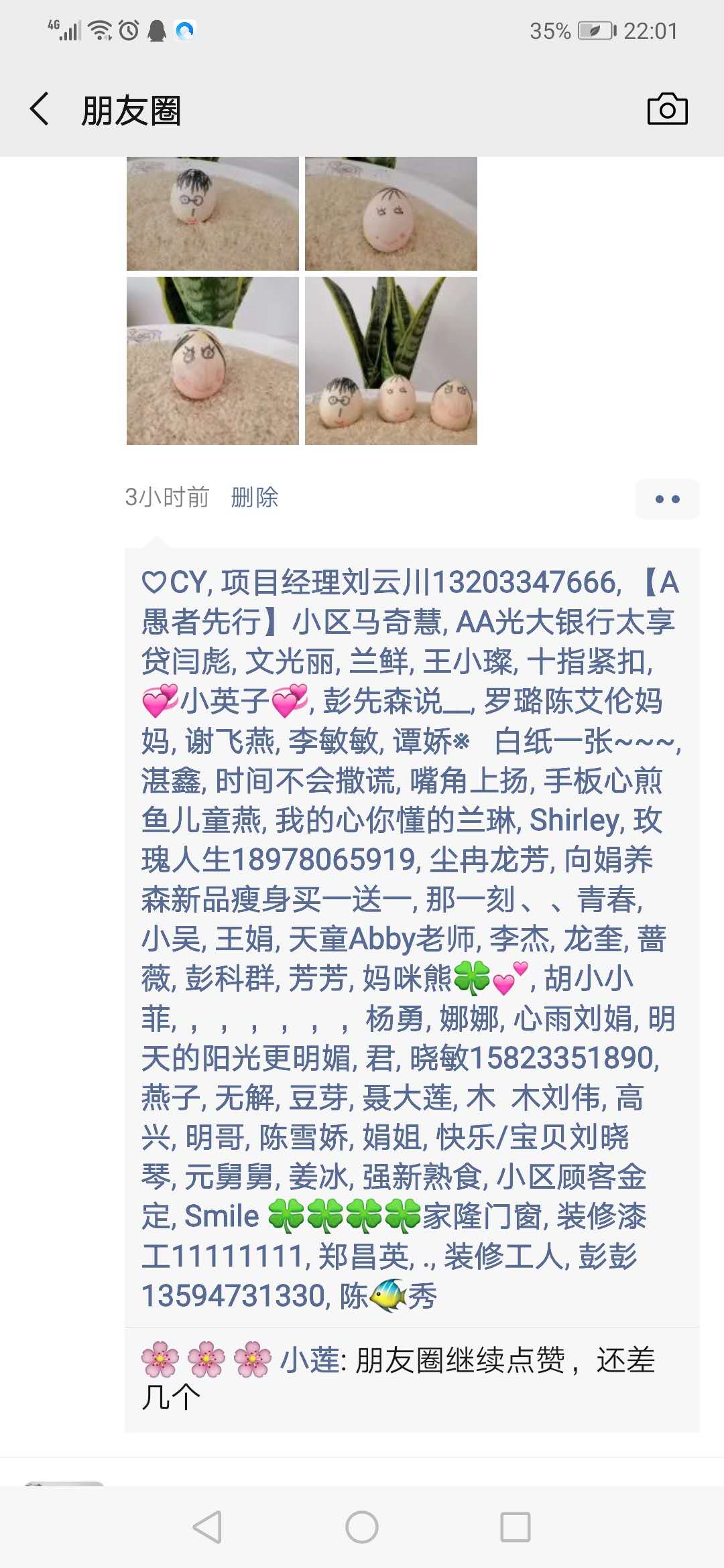
Task: Go back from the 朋友圈 page
Action: coord(40,109)
